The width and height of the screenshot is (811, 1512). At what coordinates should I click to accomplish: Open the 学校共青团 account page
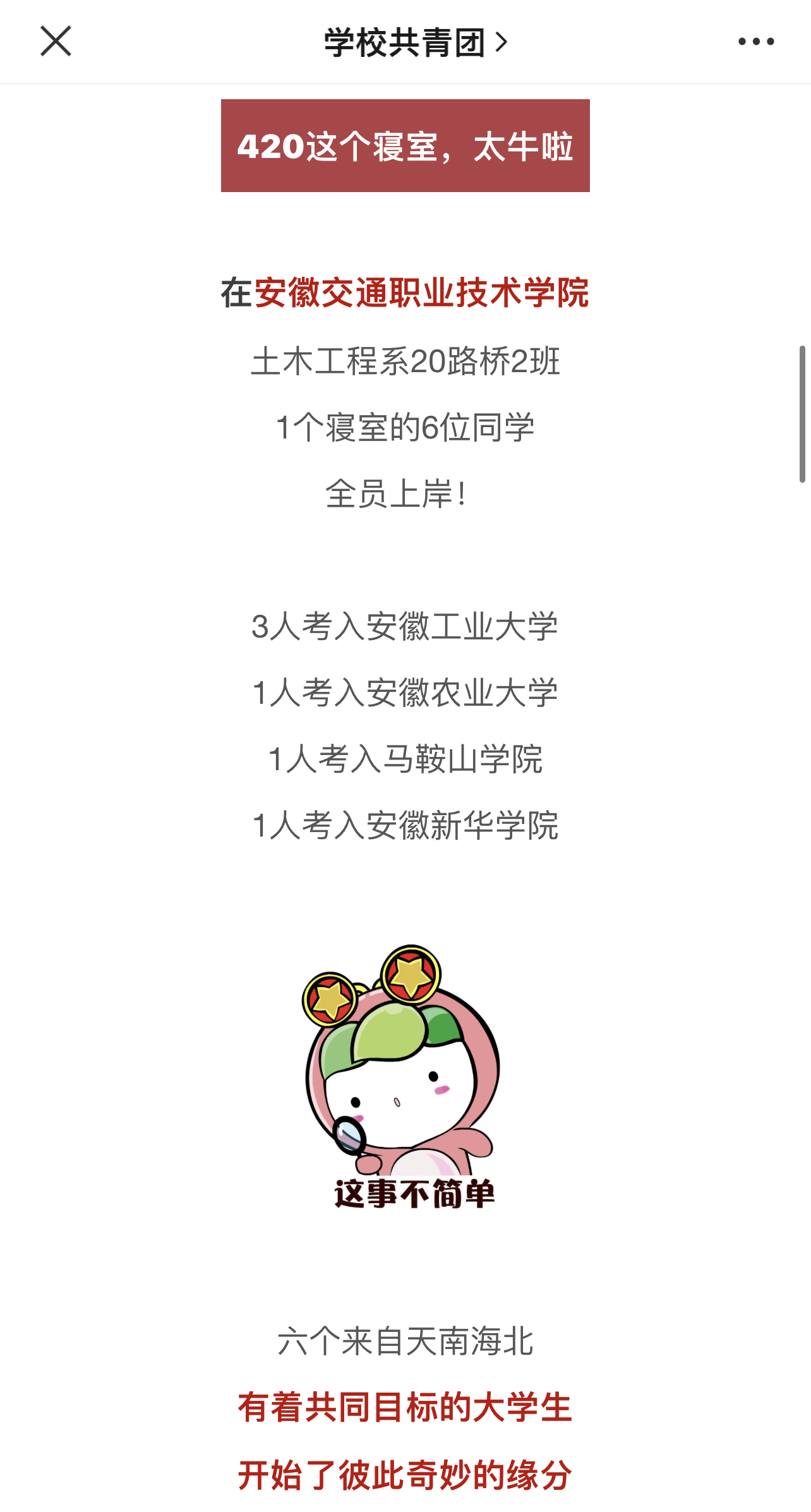pyautogui.click(x=414, y=42)
